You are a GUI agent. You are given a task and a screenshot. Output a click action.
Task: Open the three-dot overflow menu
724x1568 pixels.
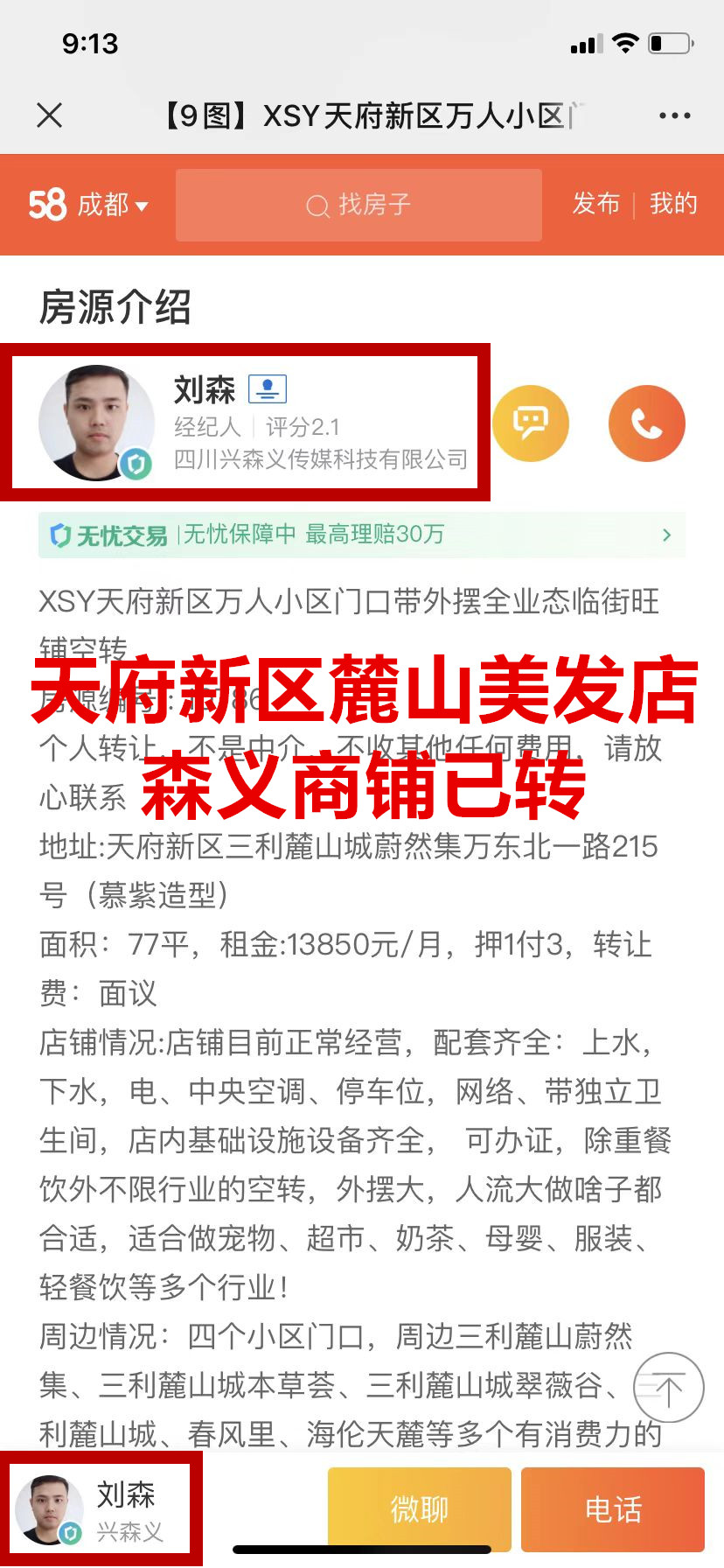674,115
